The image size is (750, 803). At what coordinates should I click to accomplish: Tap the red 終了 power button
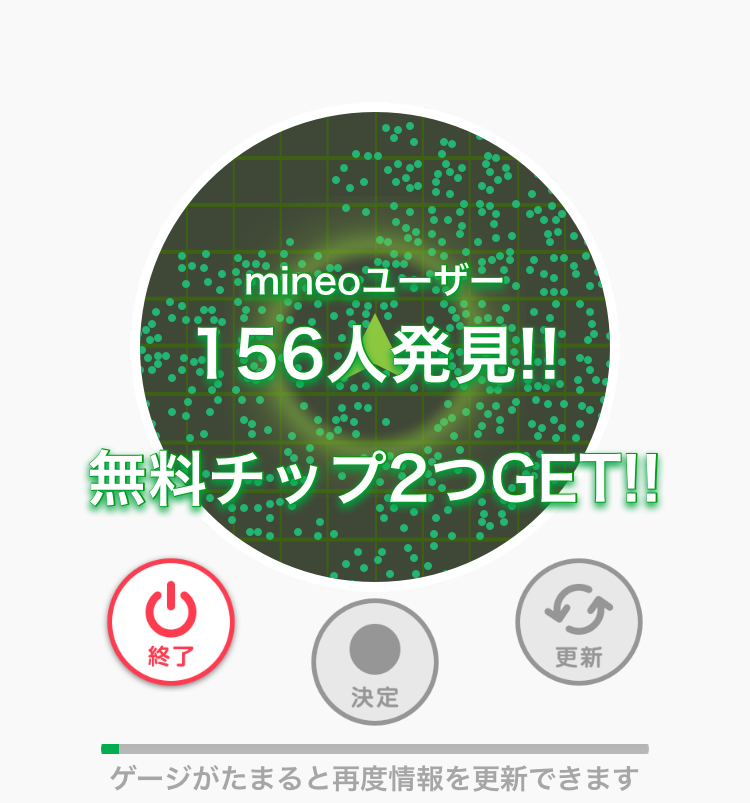coord(171,622)
